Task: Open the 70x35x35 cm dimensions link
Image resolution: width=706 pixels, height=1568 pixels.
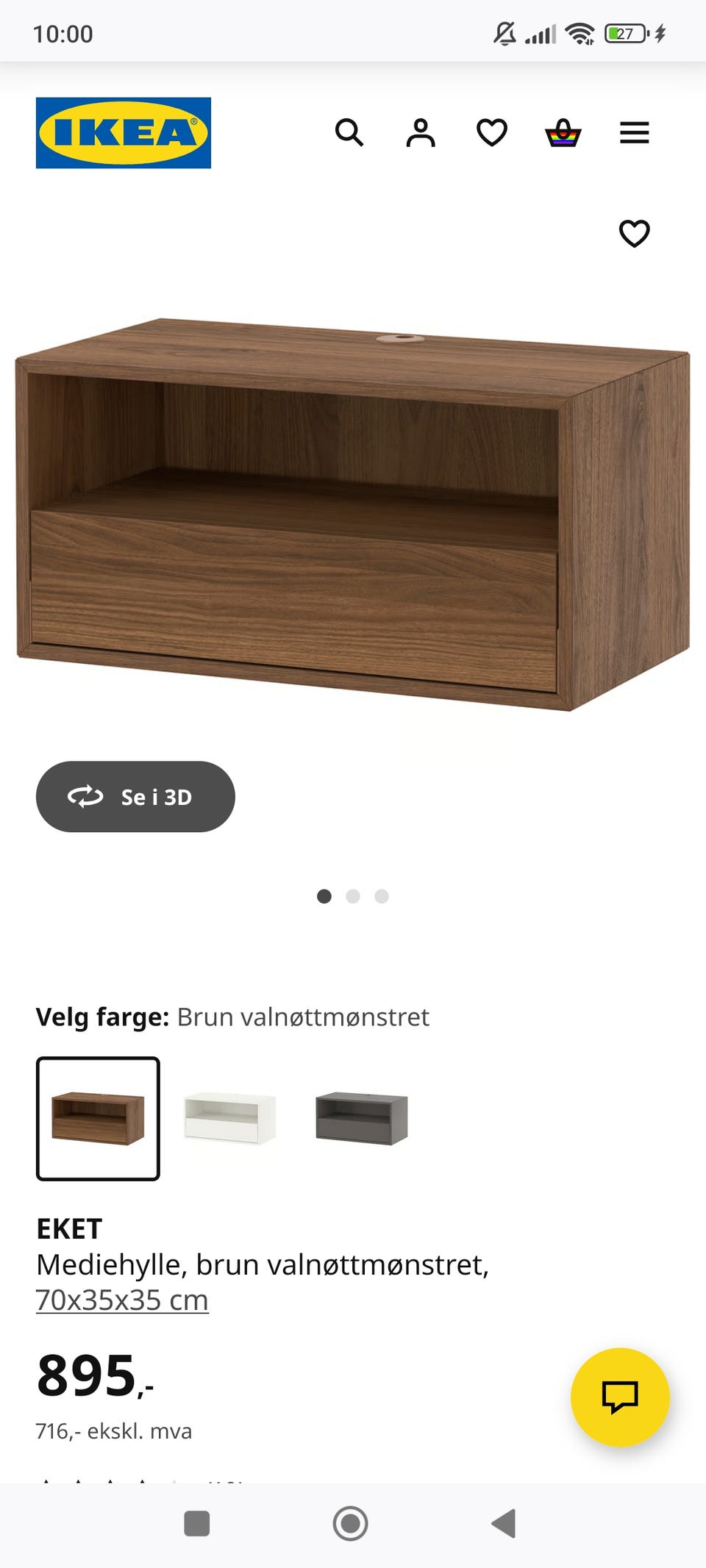Action: click(x=121, y=1297)
